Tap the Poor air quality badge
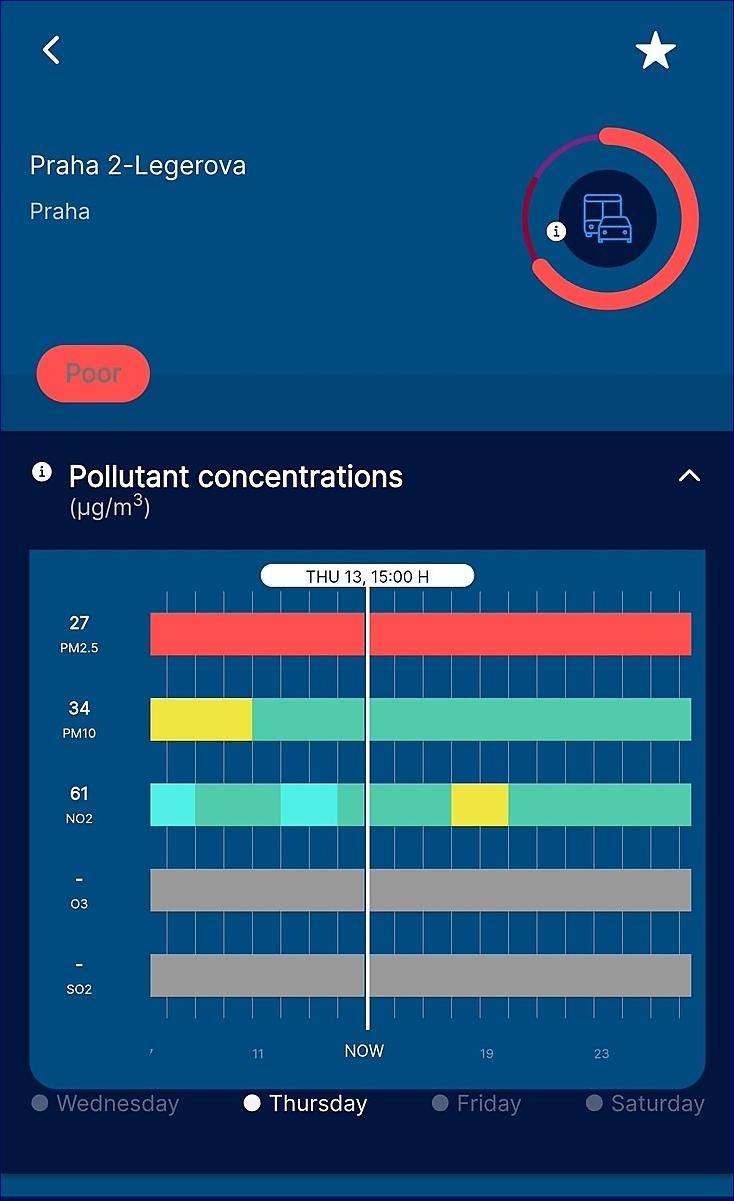This screenshot has width=734, height=1201. pyautogui.click(x=93, y=374)
